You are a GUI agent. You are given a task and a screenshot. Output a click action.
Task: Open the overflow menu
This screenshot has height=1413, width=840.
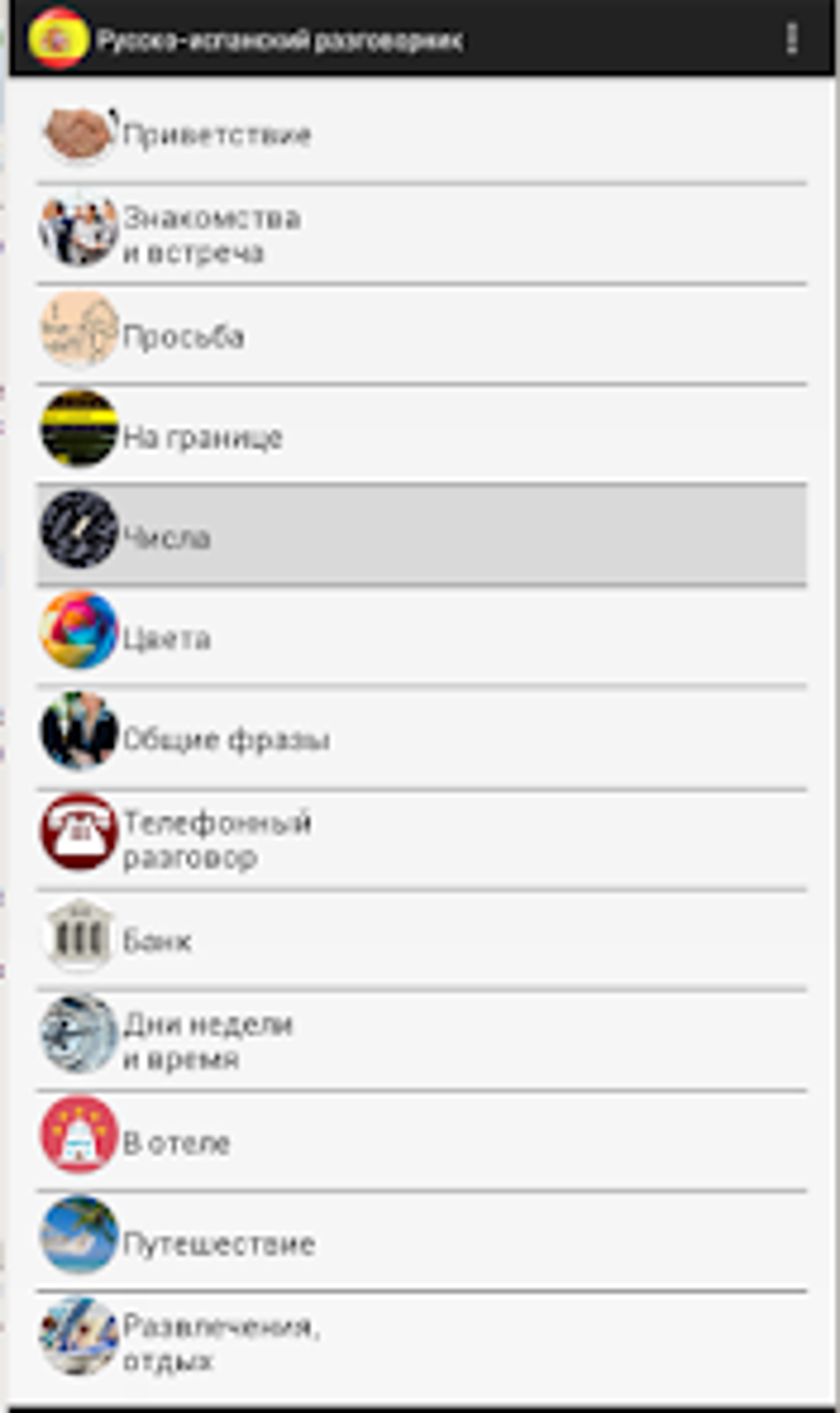(x=791, y=39)
